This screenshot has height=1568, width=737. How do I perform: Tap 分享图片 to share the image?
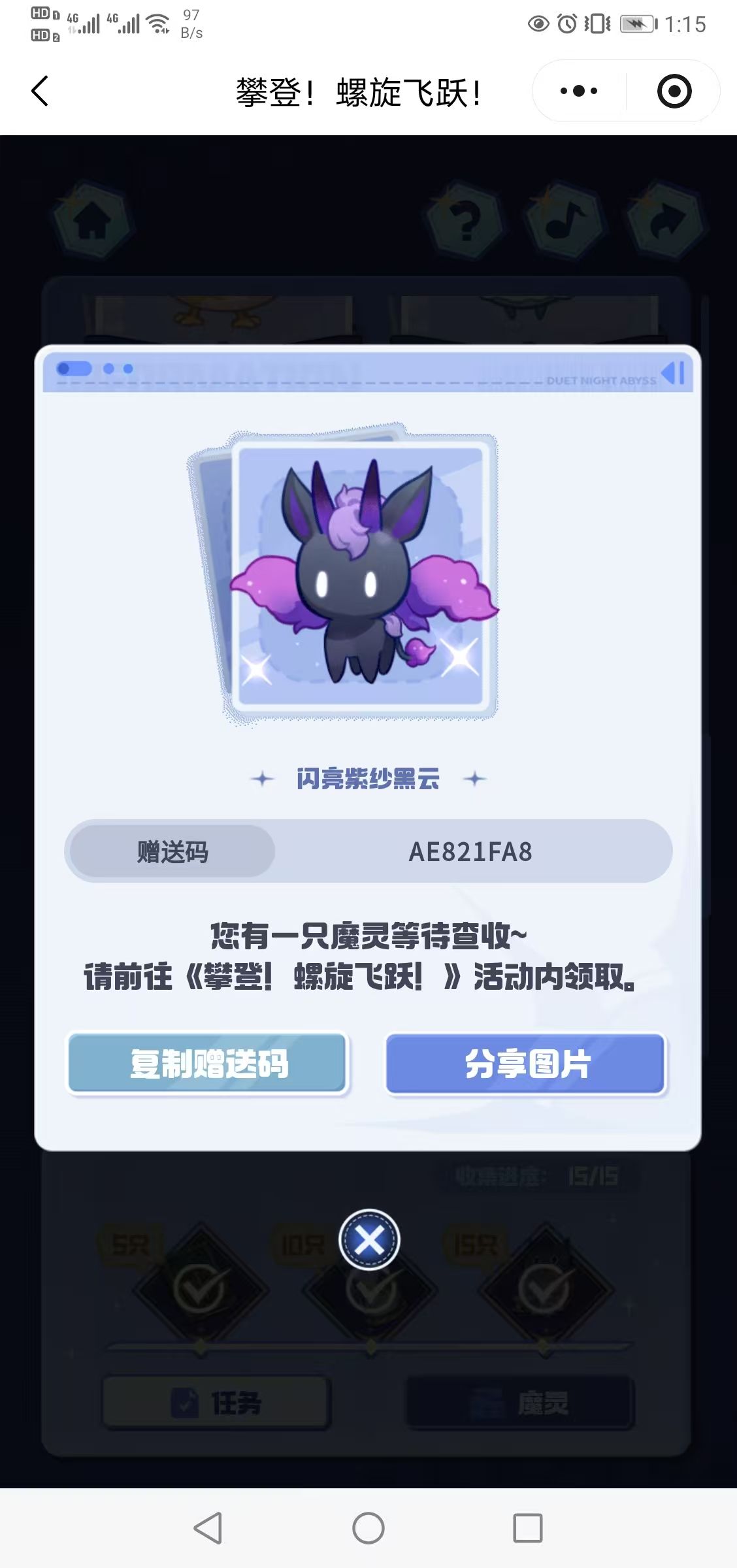pos(525,1064)
